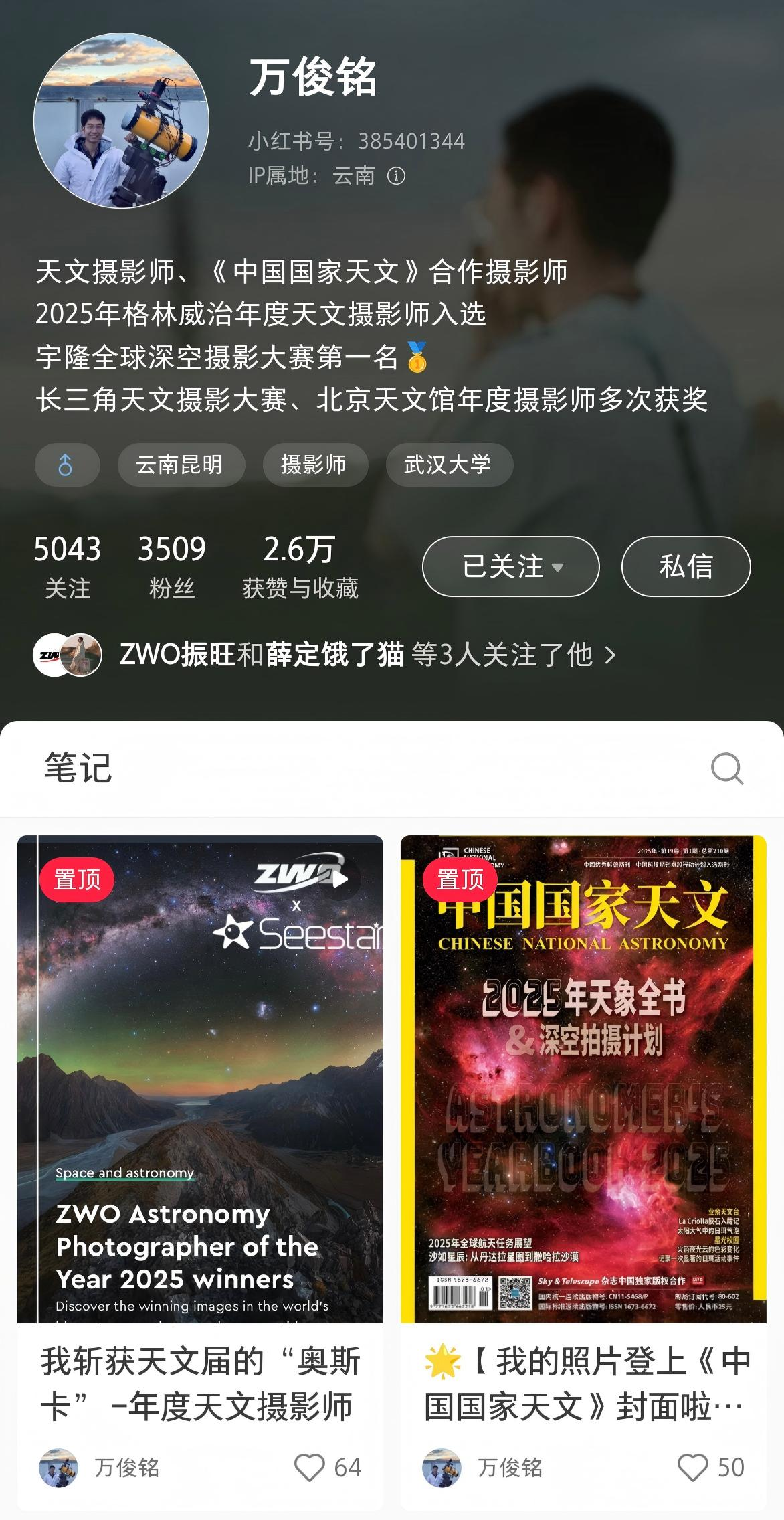Open 万俊铭's profile avatar photo

pos(121,122)
